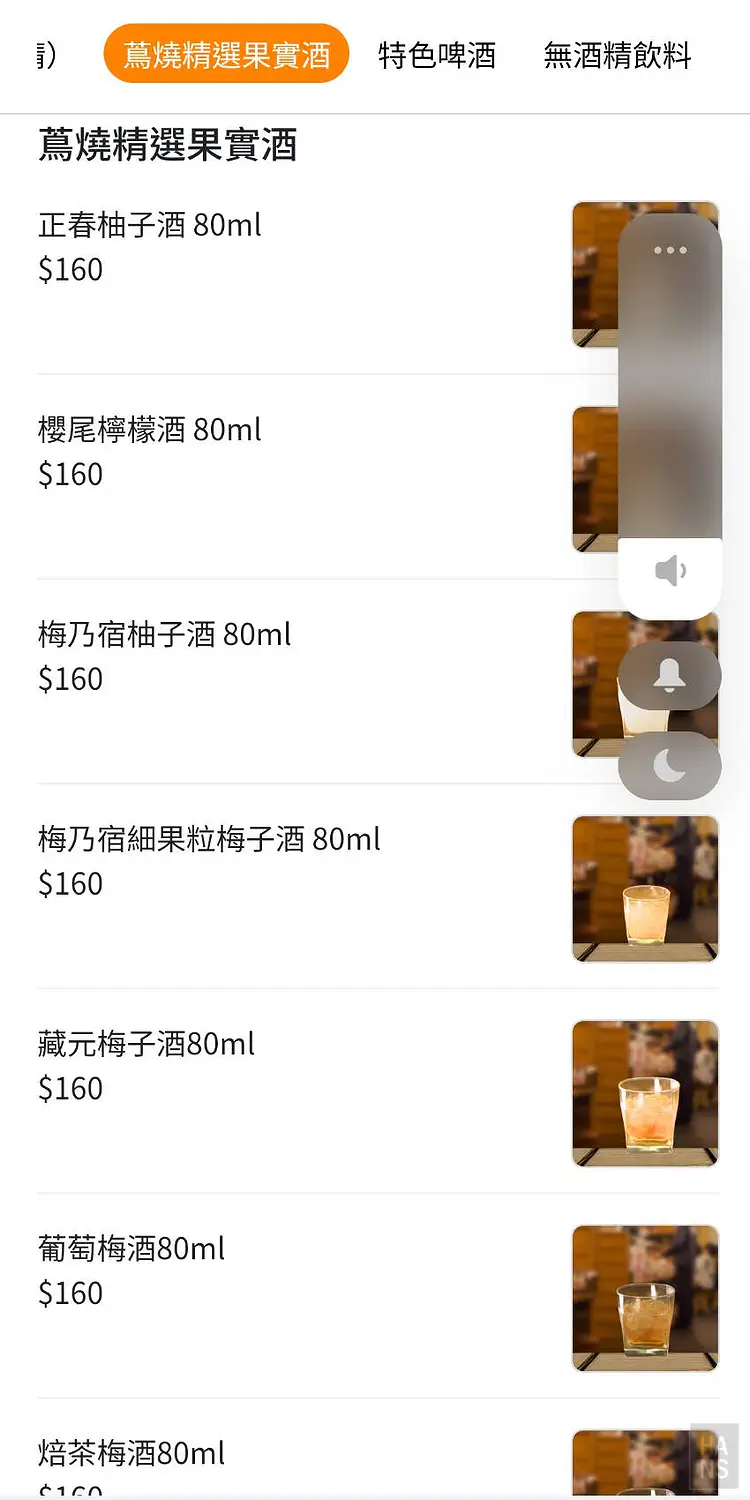The width and height of the screenshot is (750, 1500).
Task: Mute media with the speaker icon
Action: pos(670,571)
